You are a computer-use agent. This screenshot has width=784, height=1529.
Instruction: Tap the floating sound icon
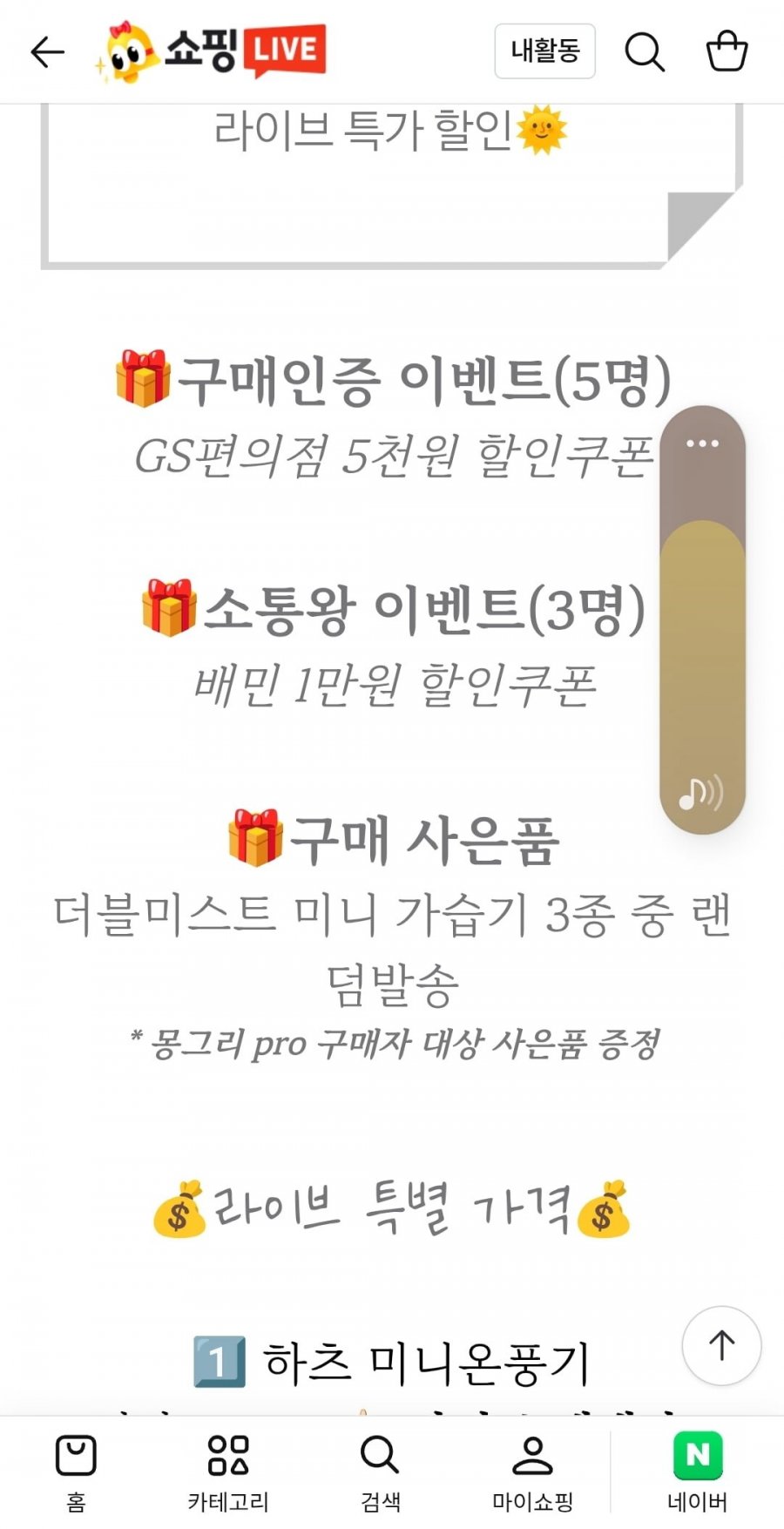coord(700,792)
